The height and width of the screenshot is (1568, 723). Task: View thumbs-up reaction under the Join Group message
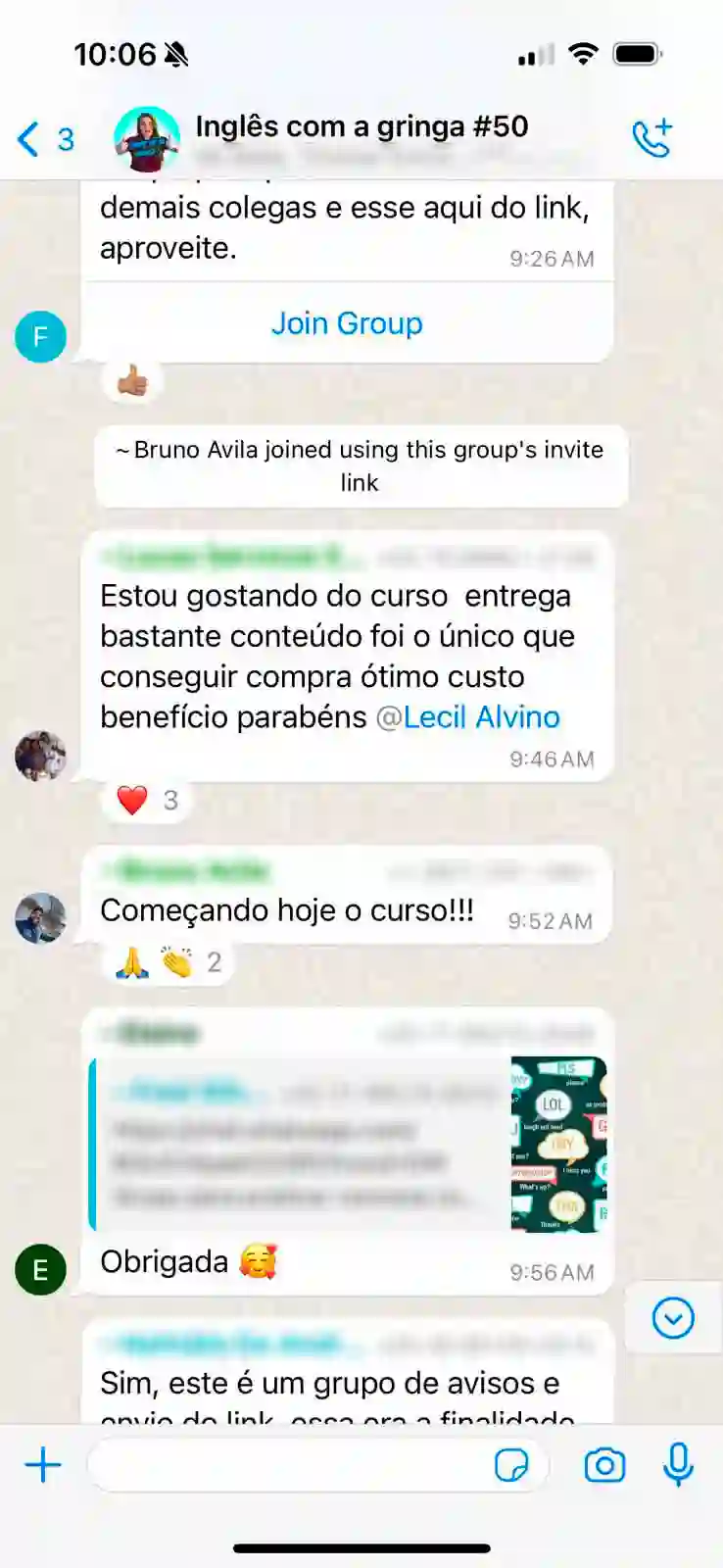pyautogui.click(x=132, y=380)
